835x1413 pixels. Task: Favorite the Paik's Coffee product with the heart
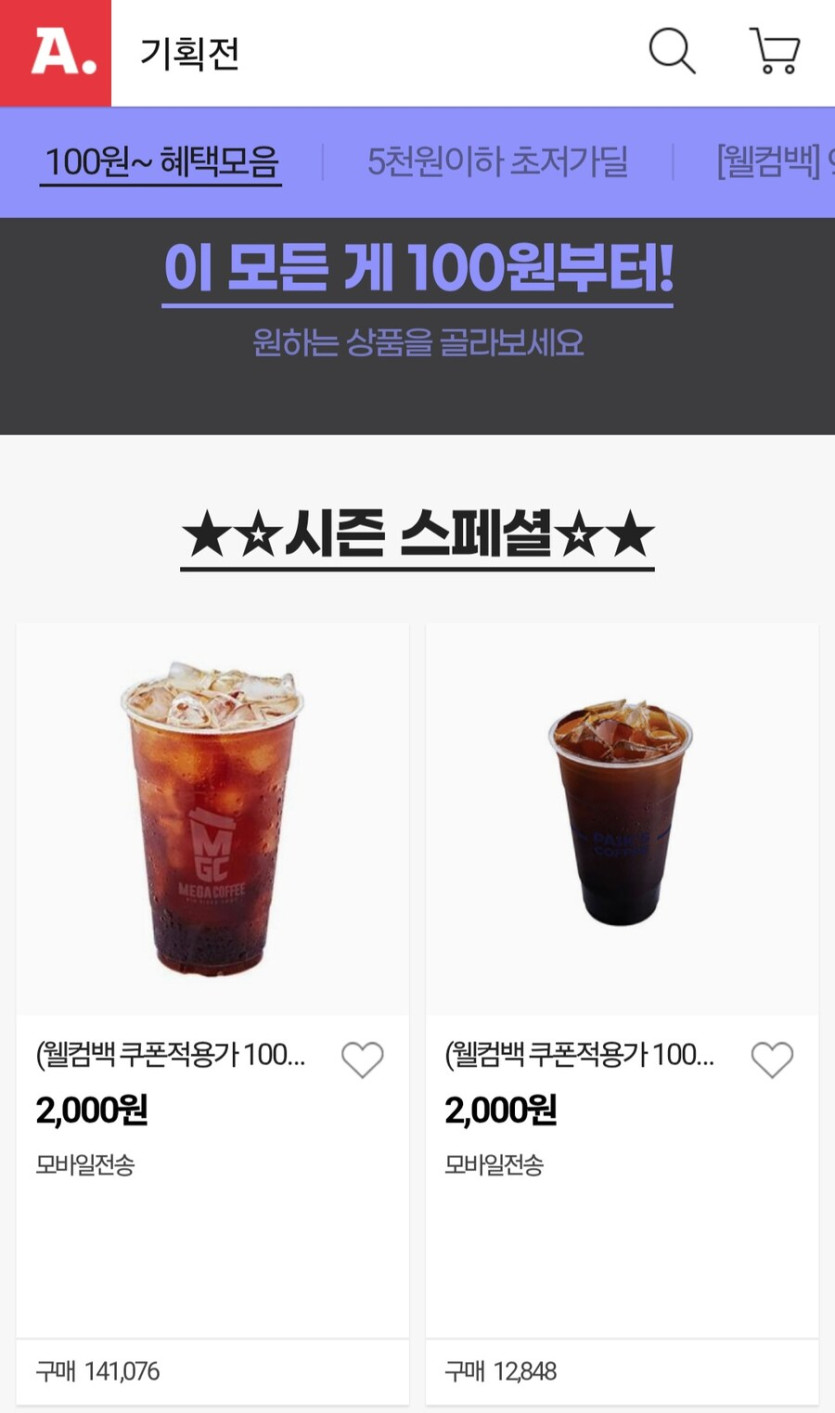tap(771, 1057)
